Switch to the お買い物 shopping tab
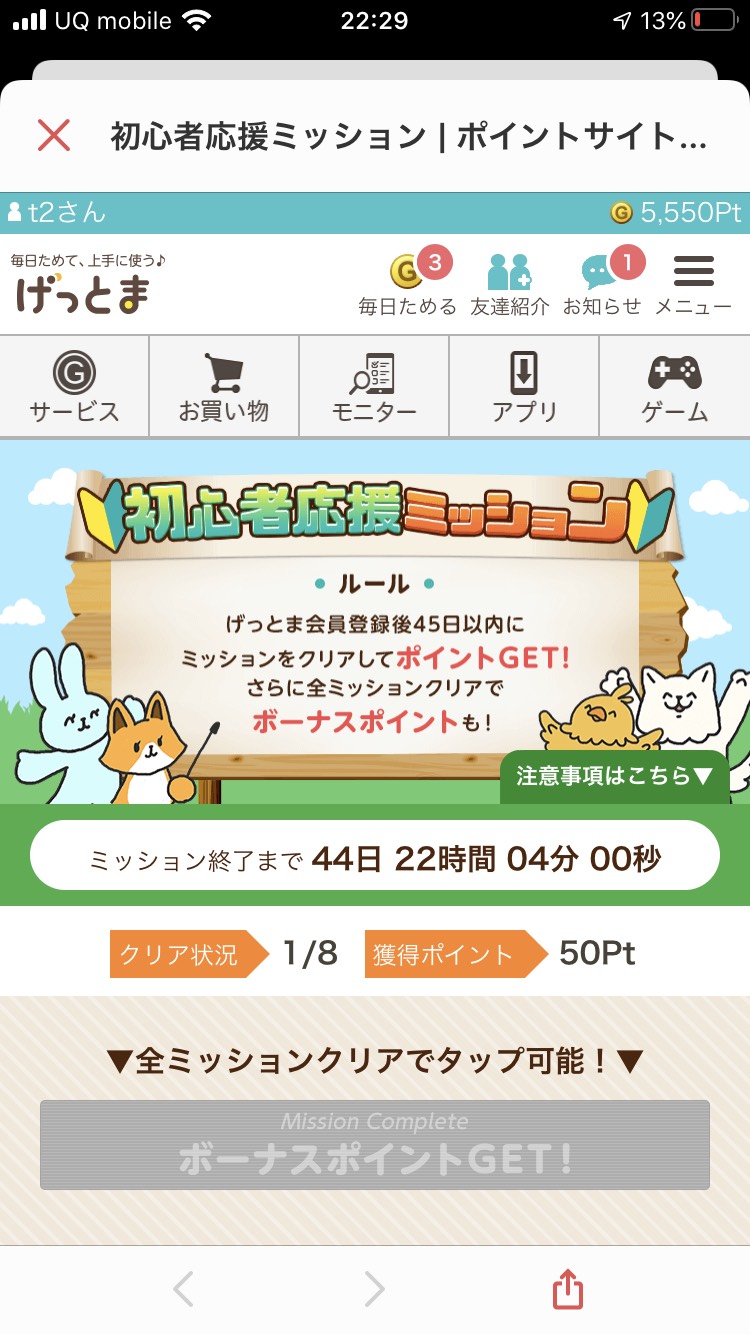750x1334 pixels. point(224,387)
